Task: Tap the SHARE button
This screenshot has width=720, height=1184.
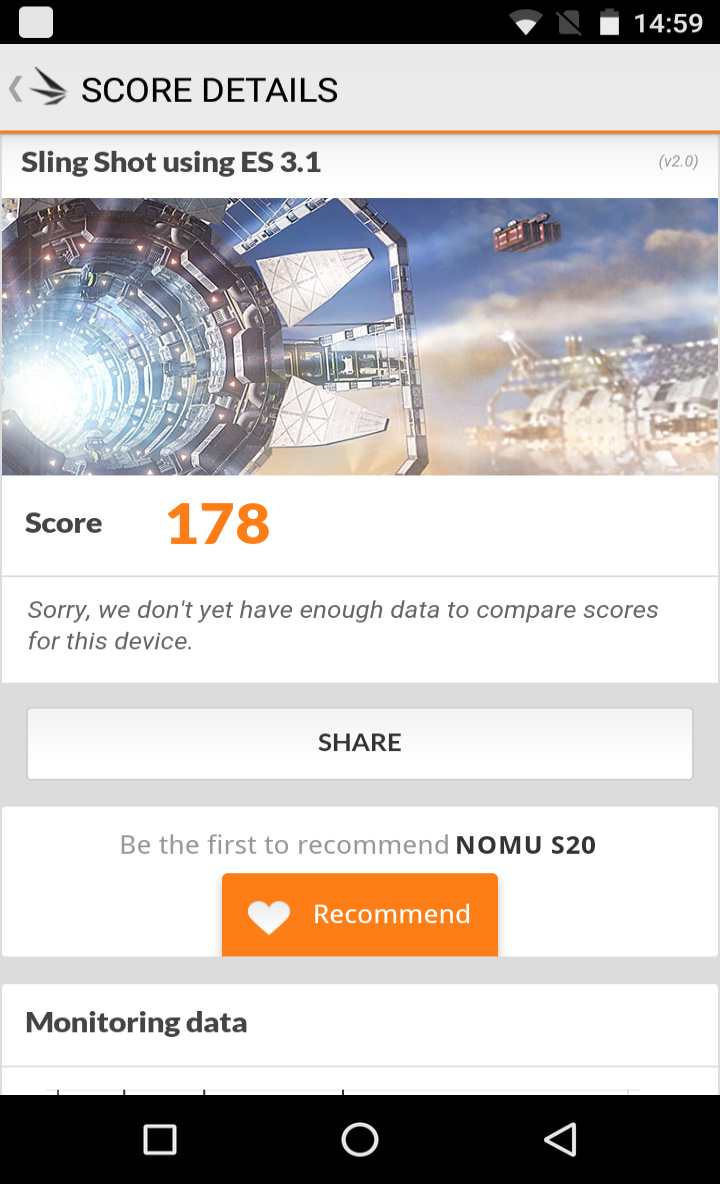Action: point(360,743)
